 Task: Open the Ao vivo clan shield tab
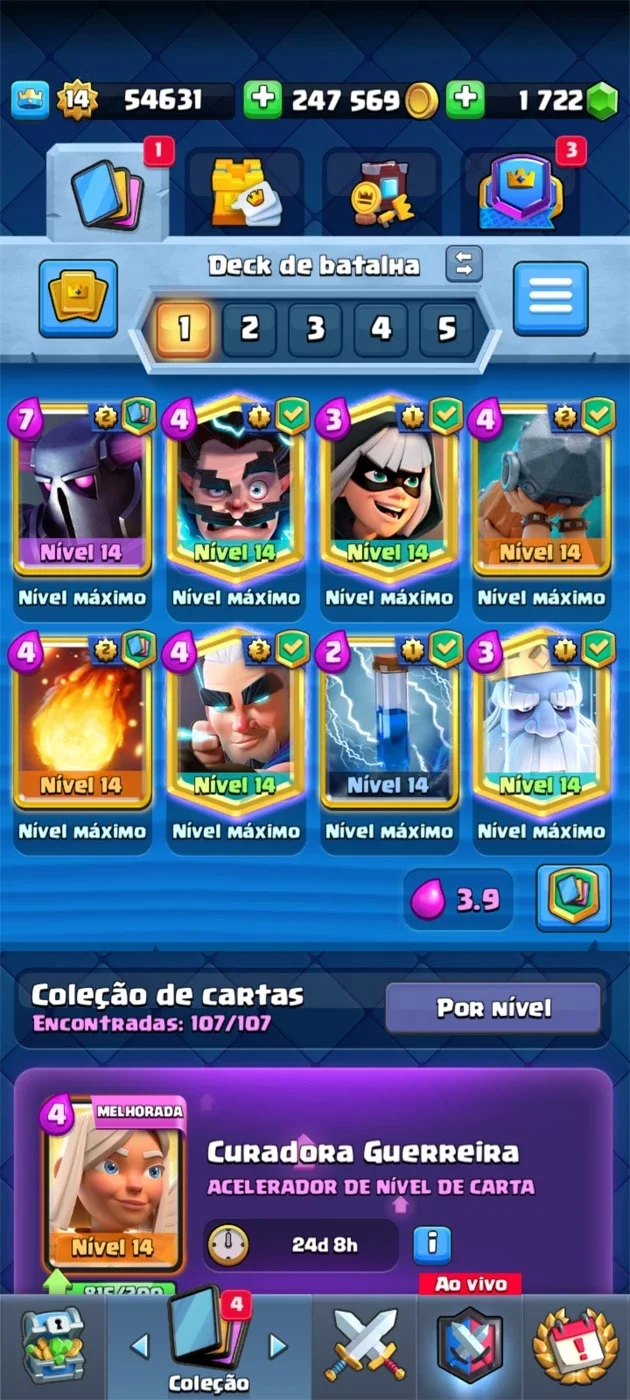point(470,1339)
